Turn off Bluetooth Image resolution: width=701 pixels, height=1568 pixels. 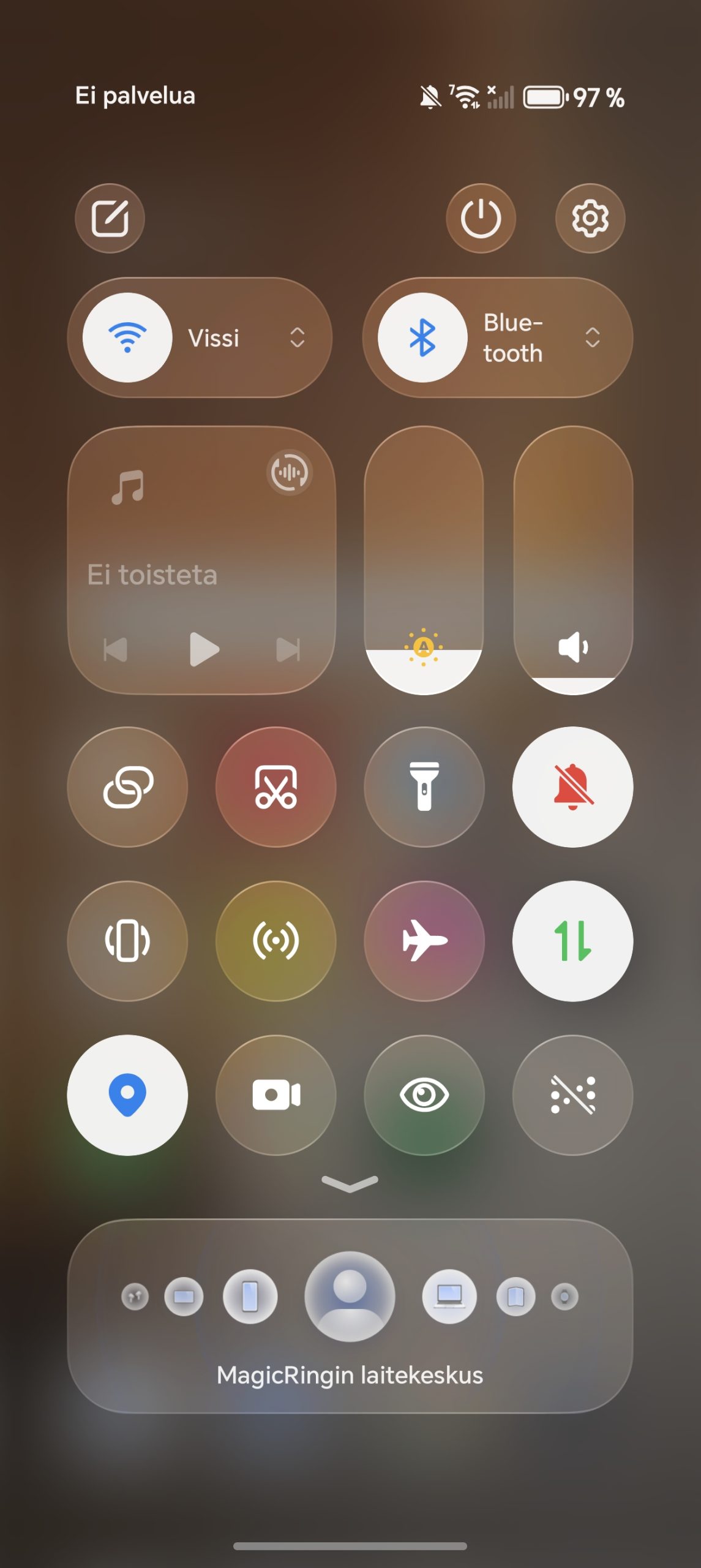coord(422,337)
